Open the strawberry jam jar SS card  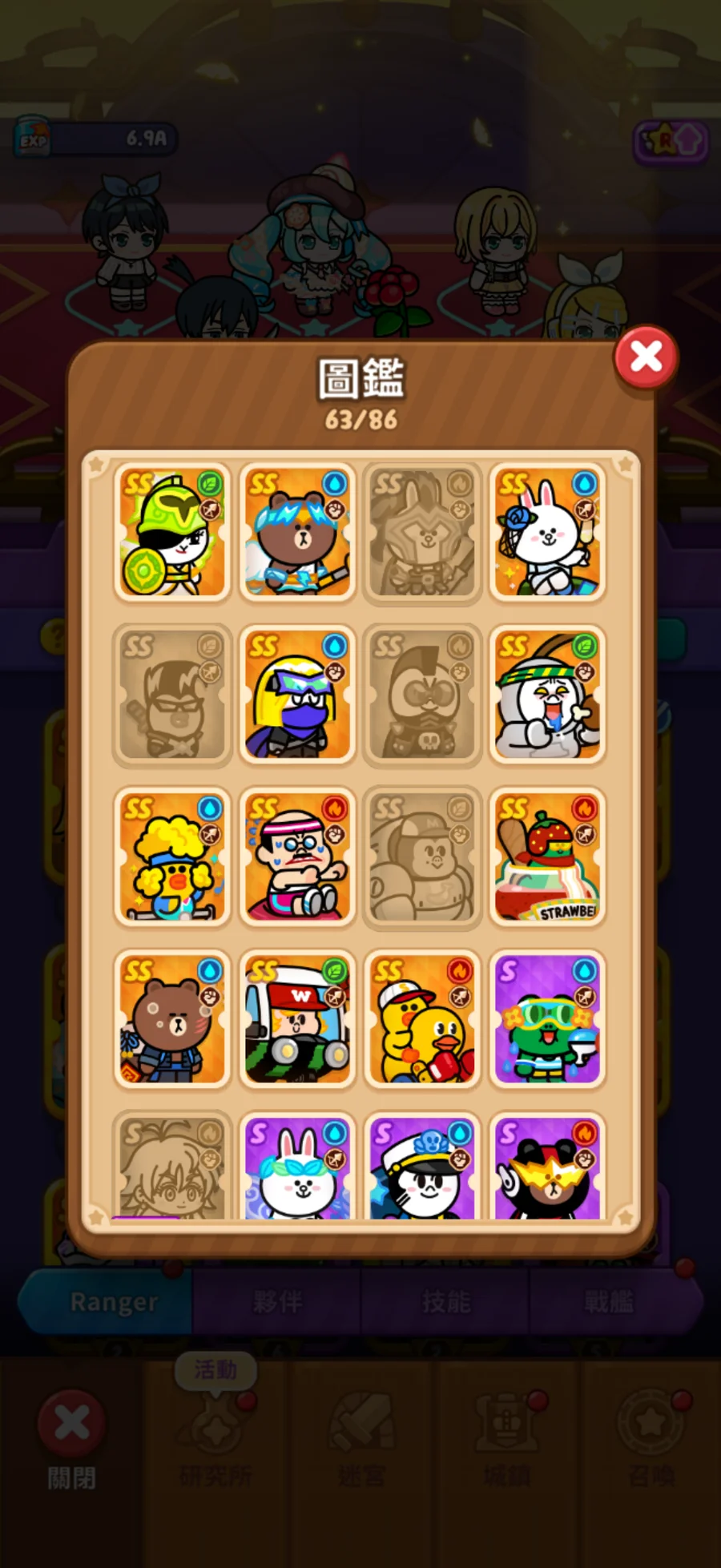tap(547, 857)
